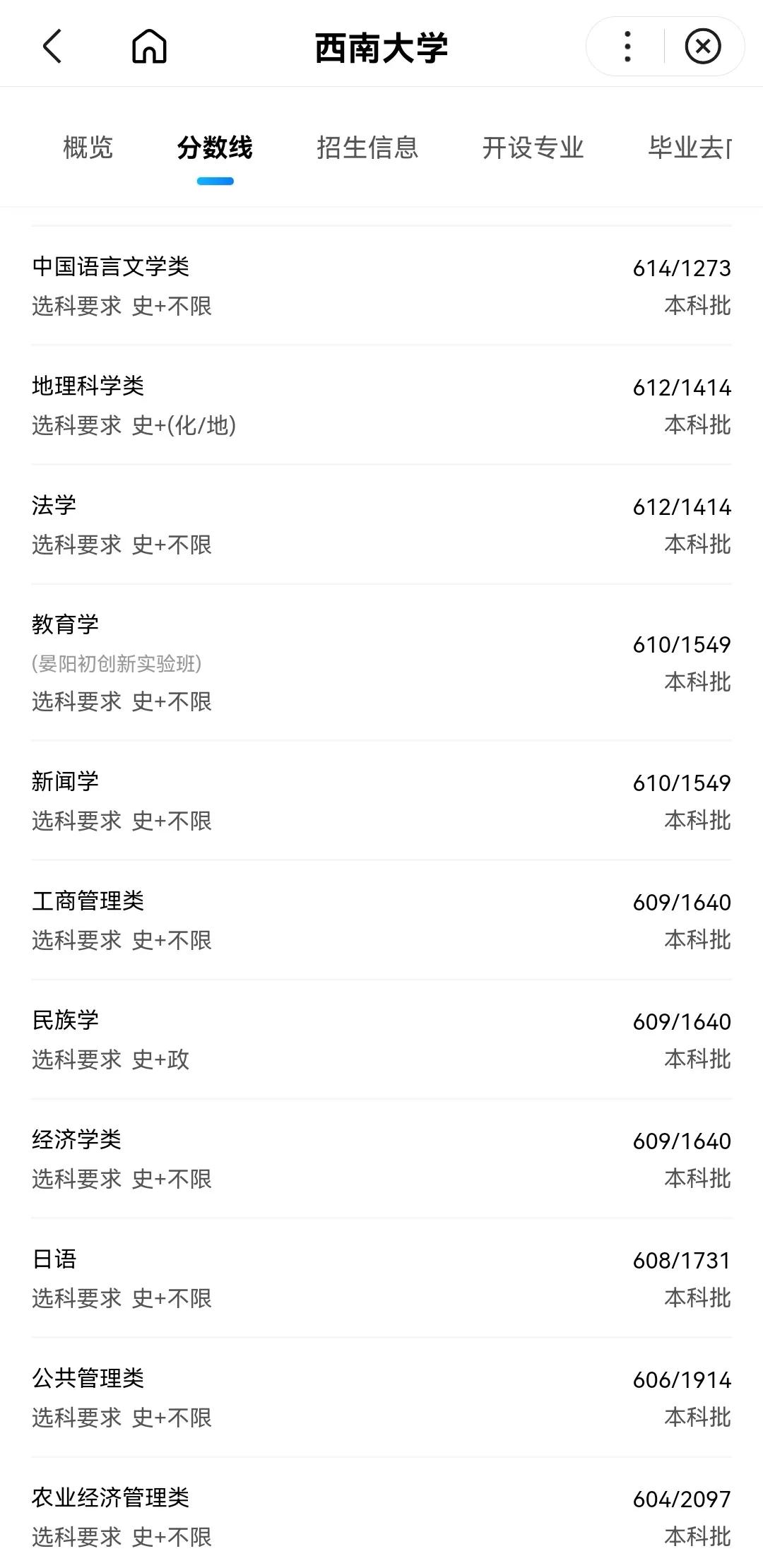View the 经济学类 score line
763x1568 pixels.
tap(381, 1158)
